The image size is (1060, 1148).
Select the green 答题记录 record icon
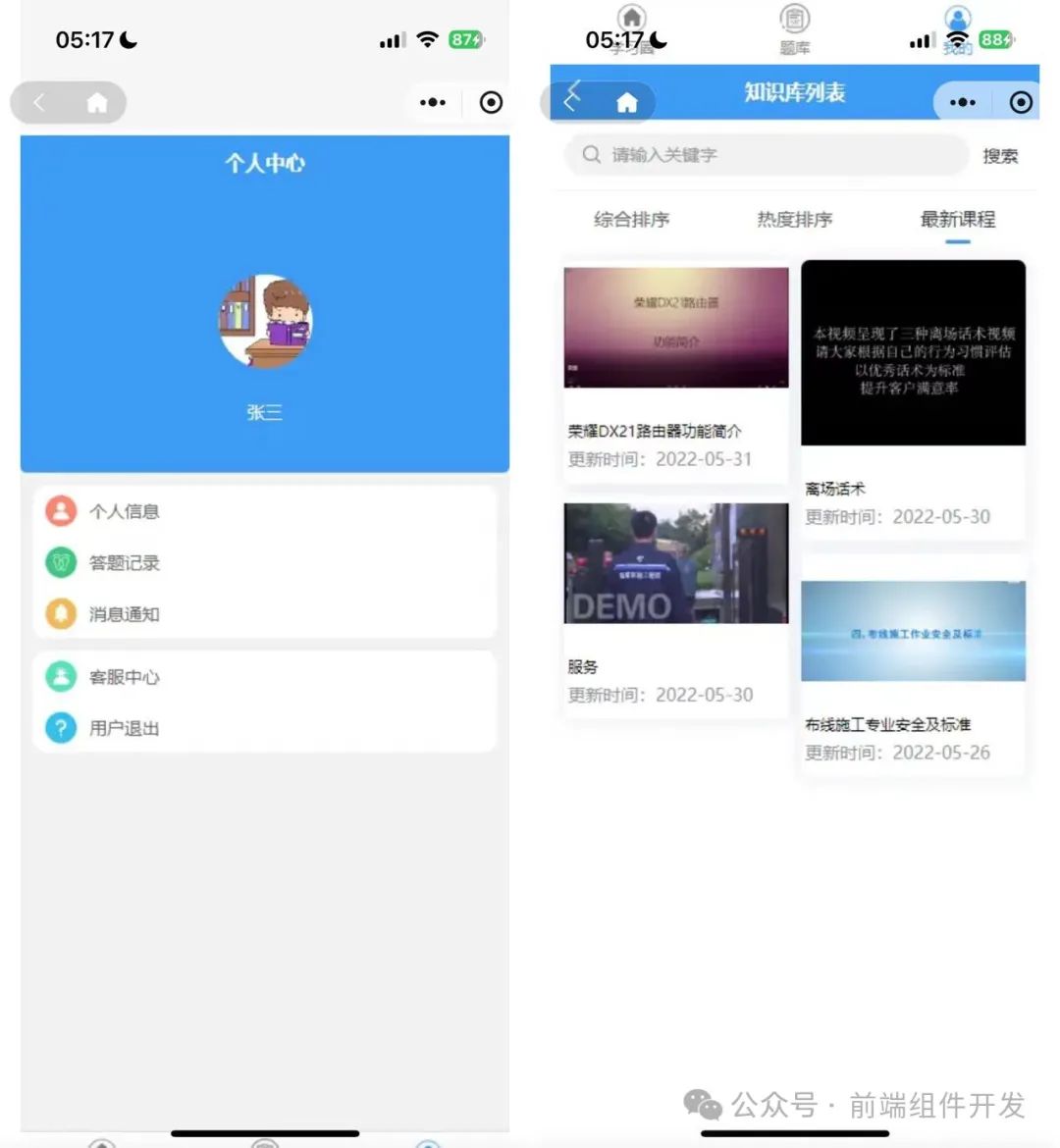[61, 562]
